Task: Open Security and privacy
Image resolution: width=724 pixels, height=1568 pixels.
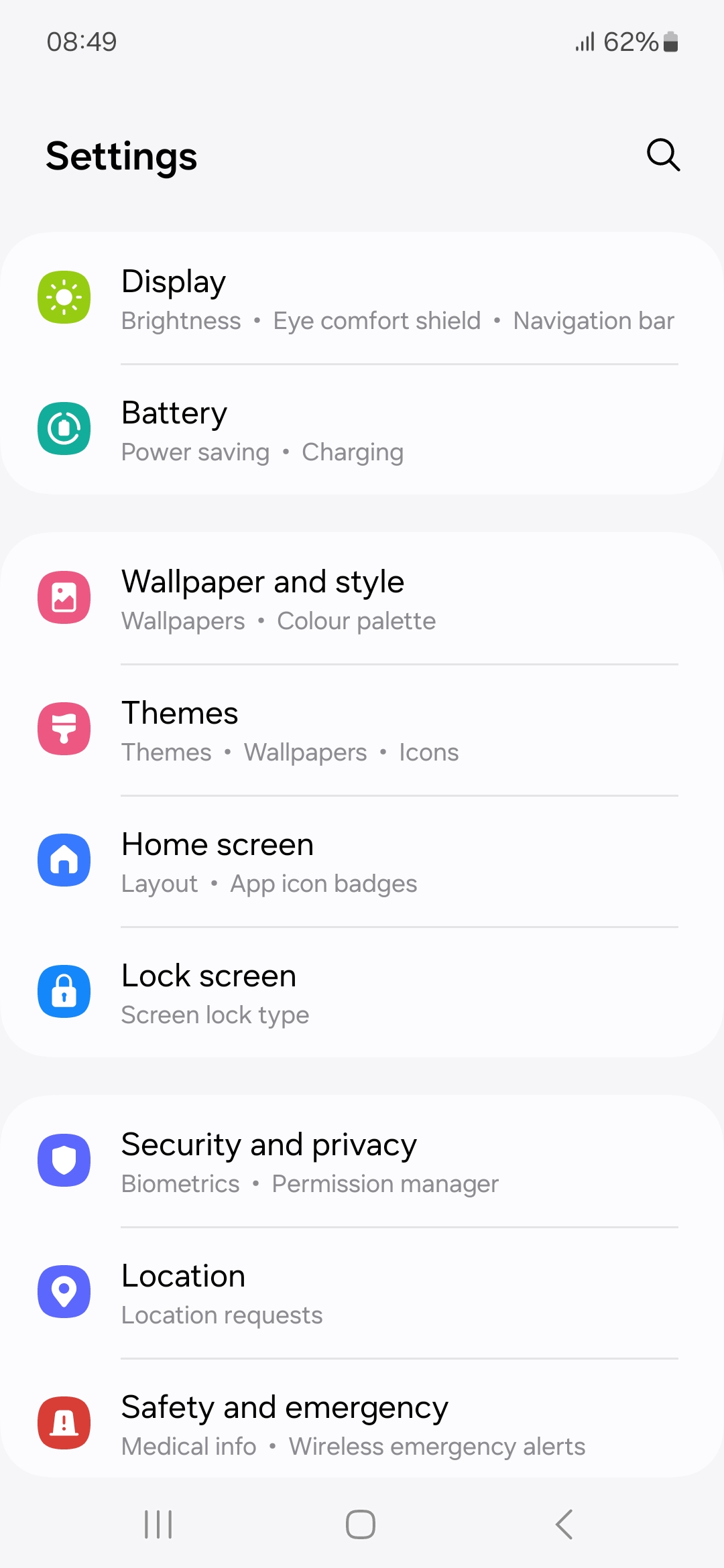Action: (362, 1162)
